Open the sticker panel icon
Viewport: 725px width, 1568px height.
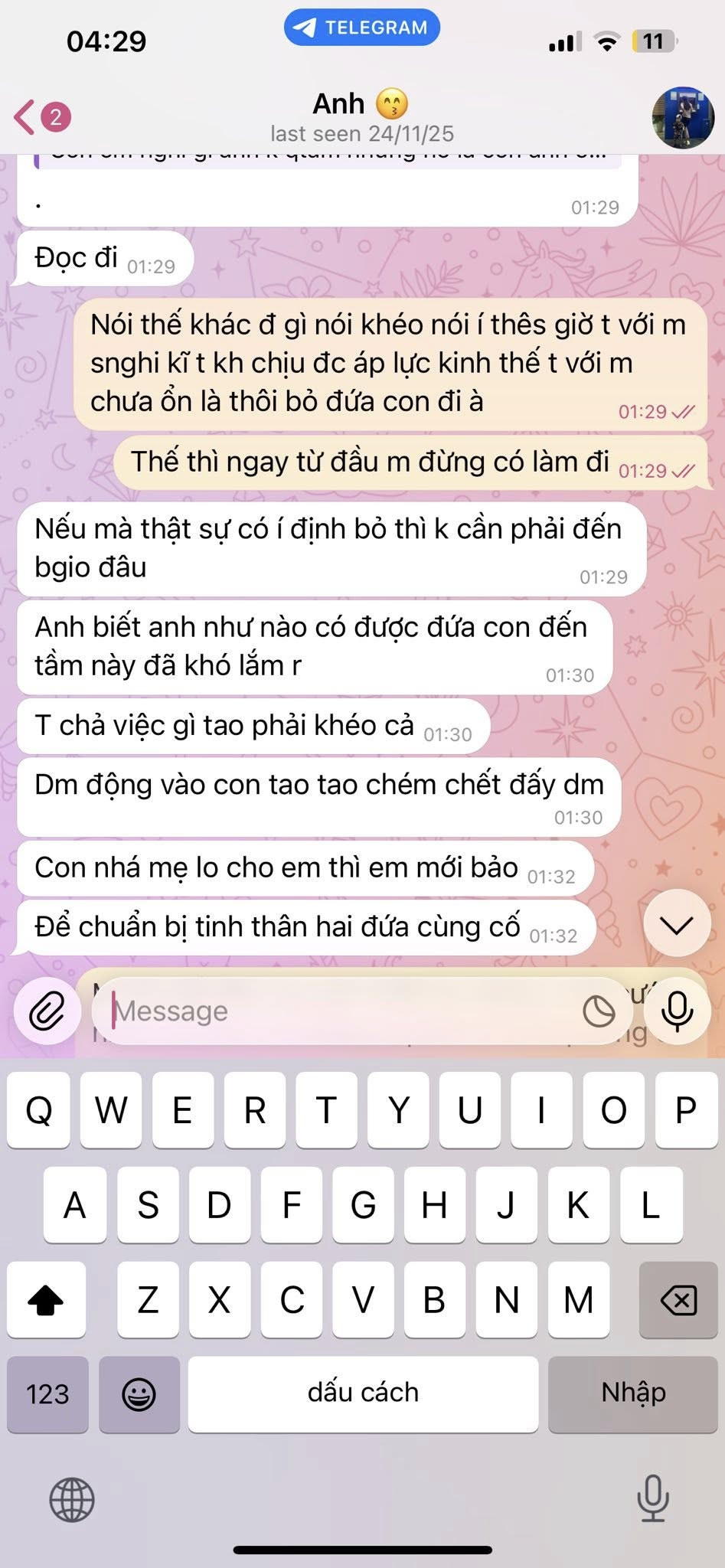(599, 1011)
